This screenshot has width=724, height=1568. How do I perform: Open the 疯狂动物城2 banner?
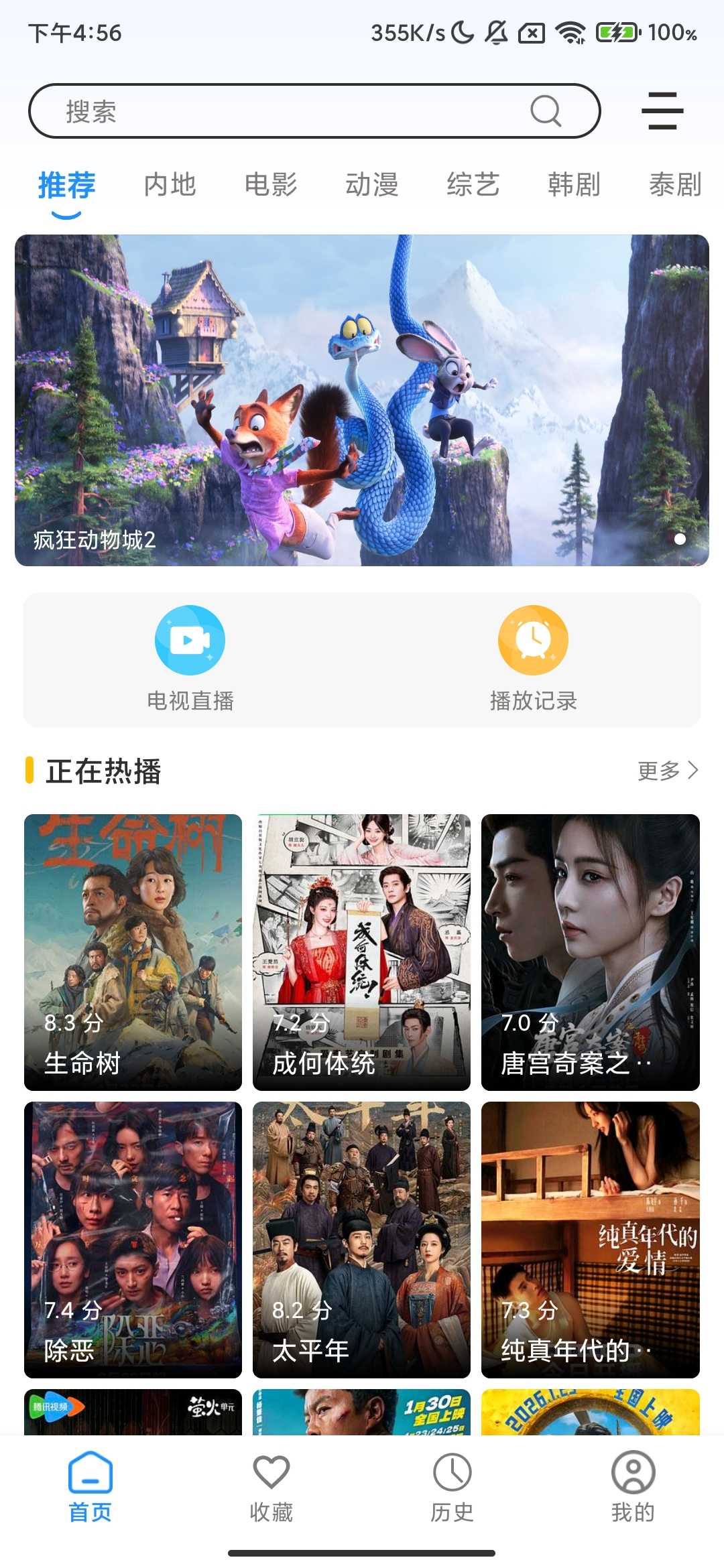coord(362,400)
